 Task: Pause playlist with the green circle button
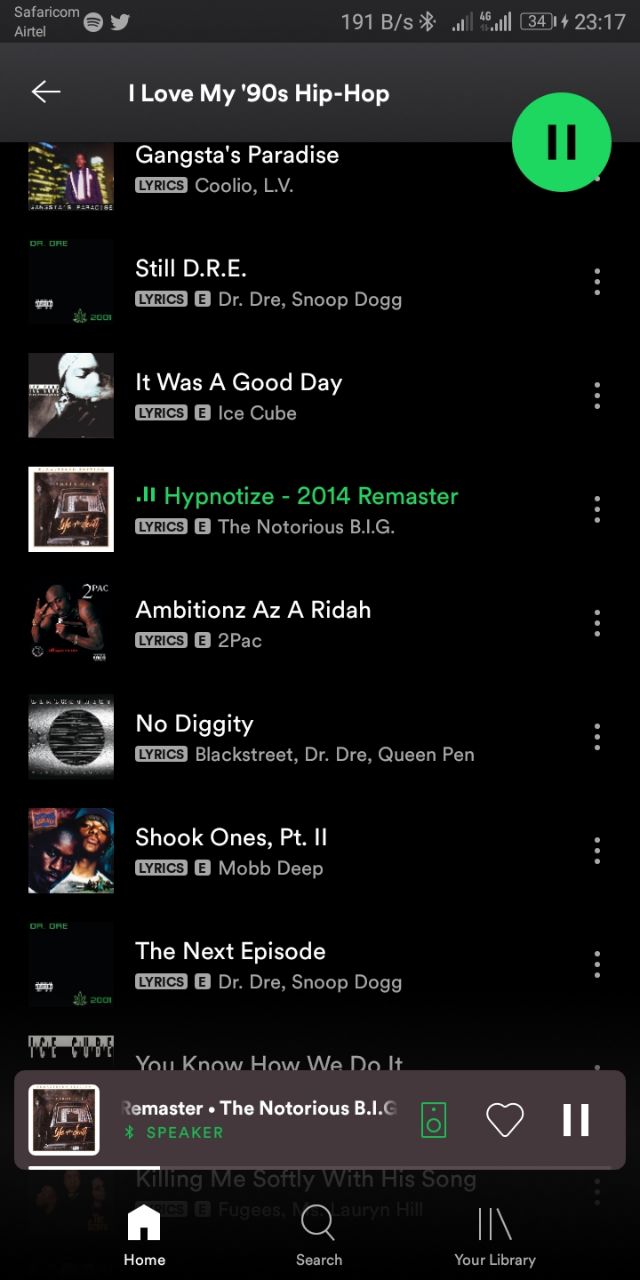point(561,142)
